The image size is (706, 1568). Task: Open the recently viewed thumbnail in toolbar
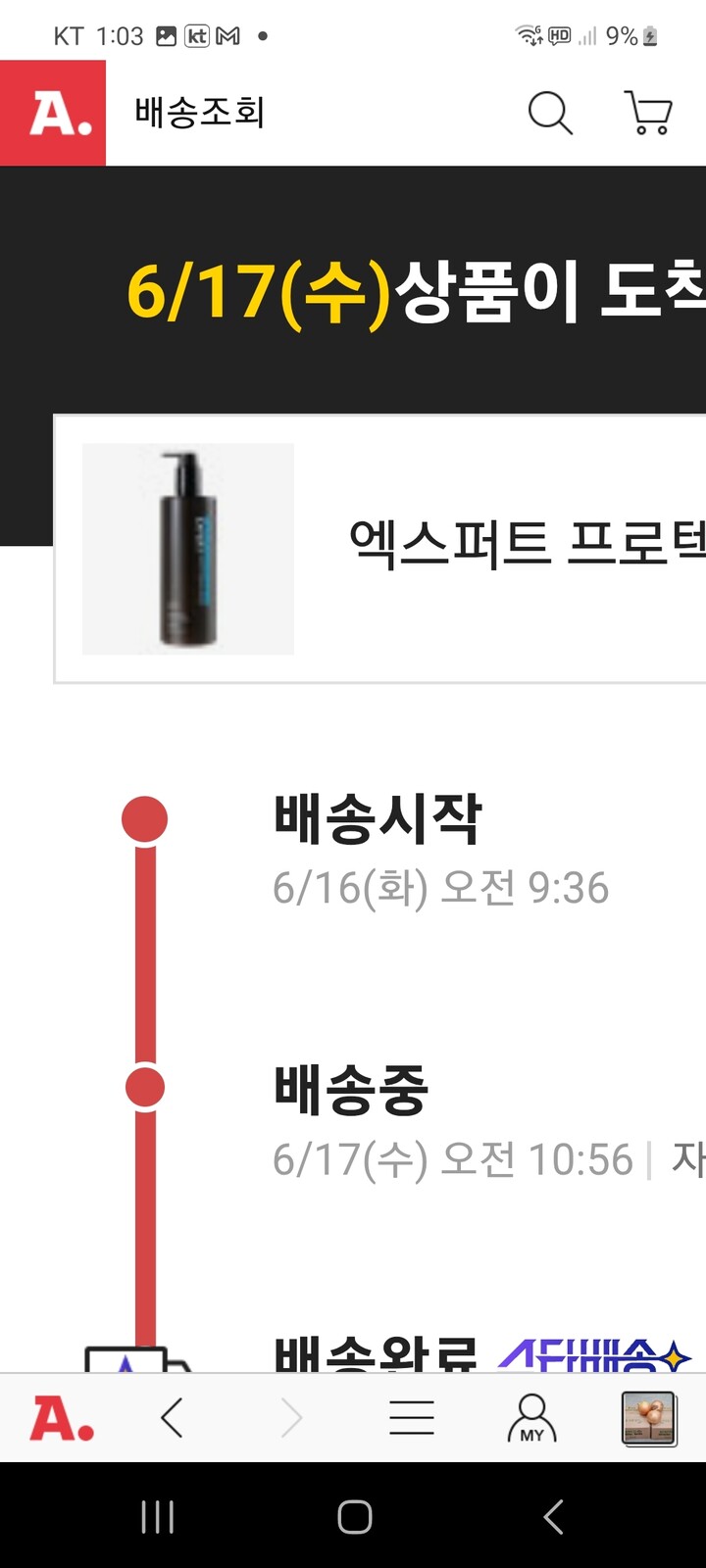click(x=649, y=1418)
